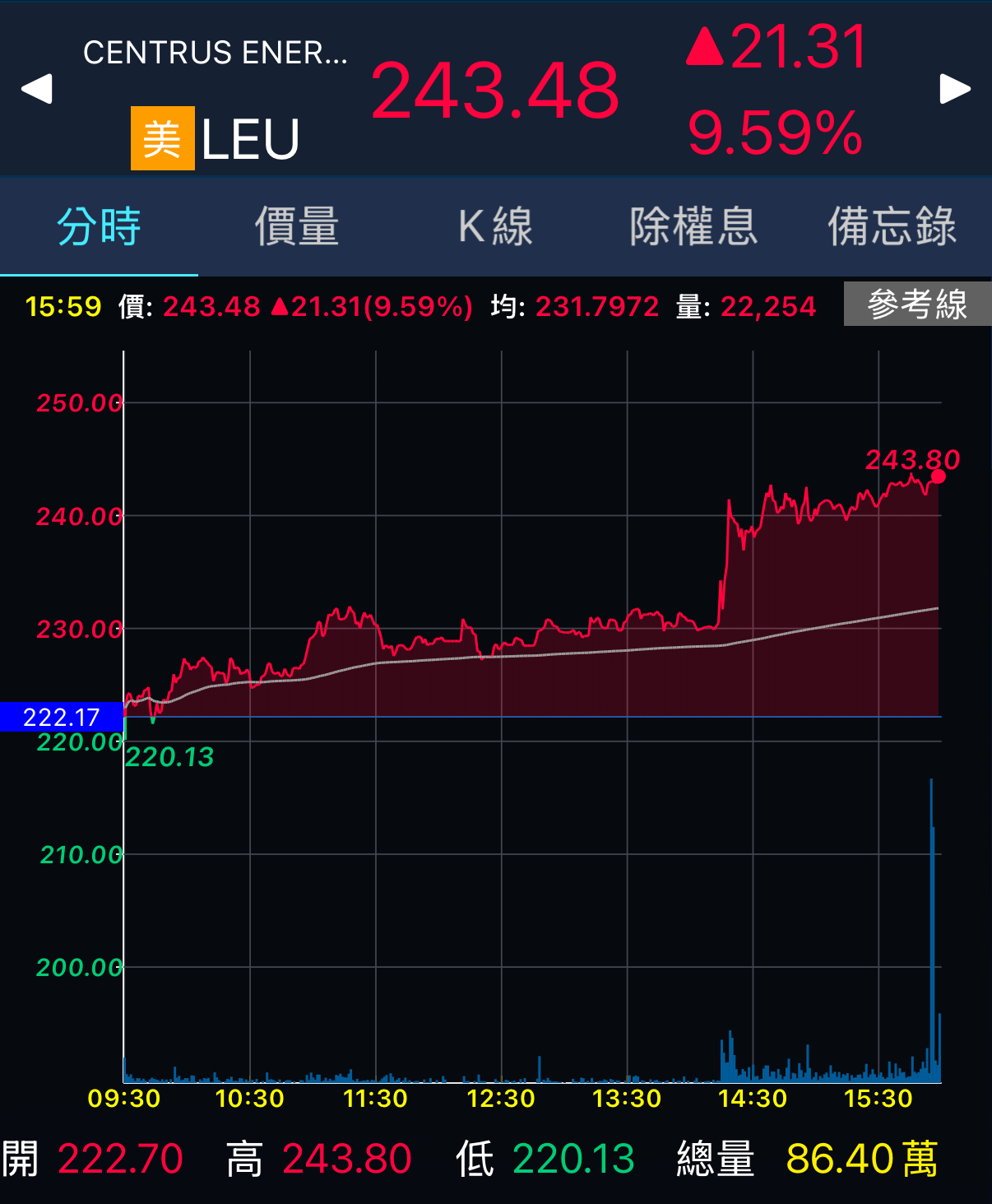Tap the 參考線 button

pos(917,304)
